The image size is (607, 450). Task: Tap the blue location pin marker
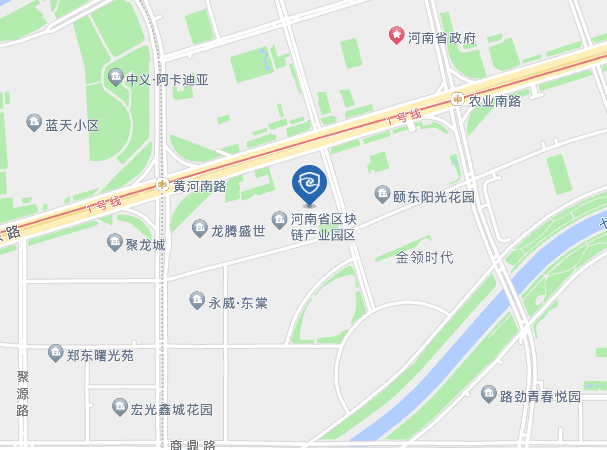308,183
